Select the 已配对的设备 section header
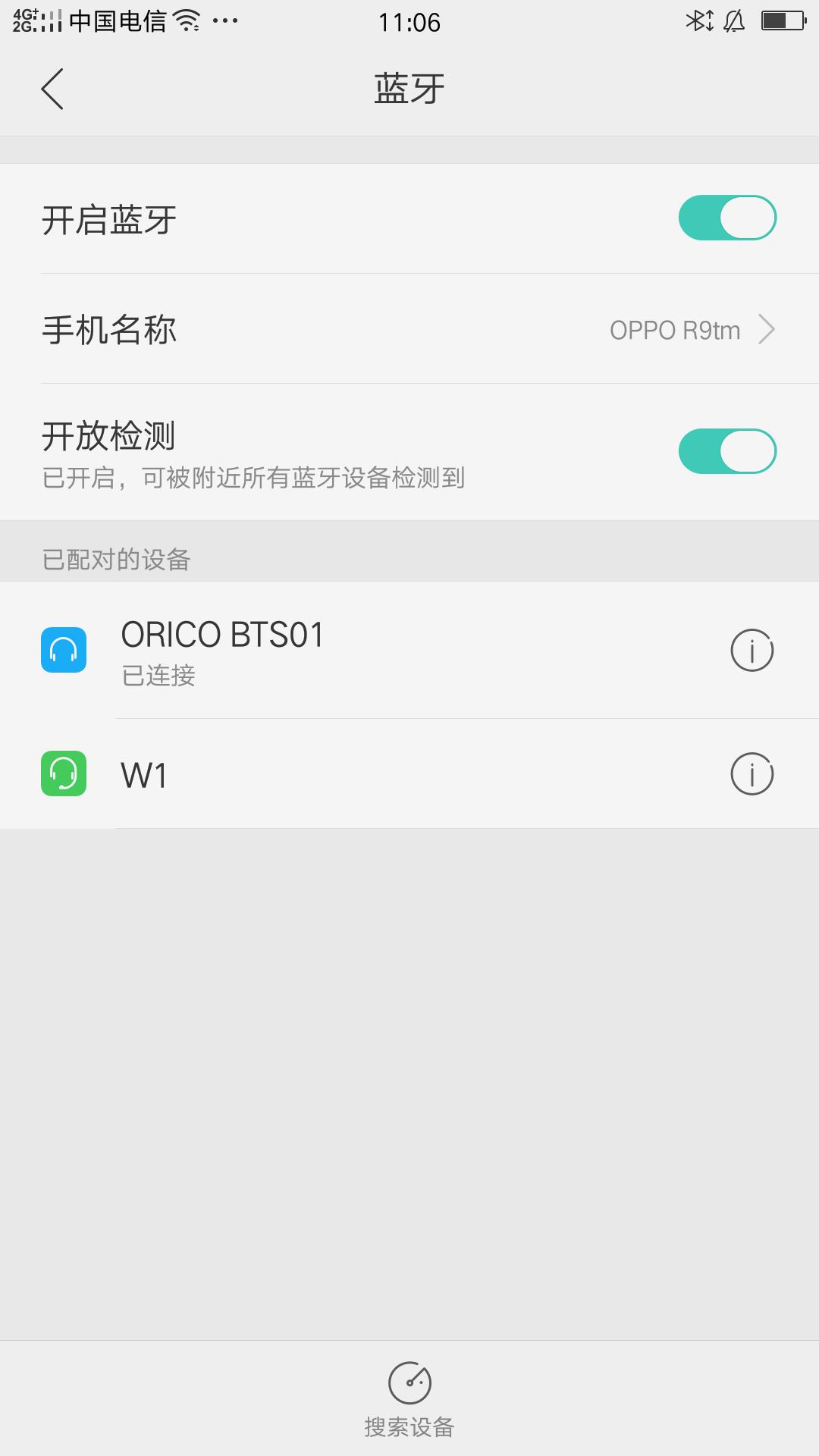Viewport: 819px width, 1456px height. point(115,559)
